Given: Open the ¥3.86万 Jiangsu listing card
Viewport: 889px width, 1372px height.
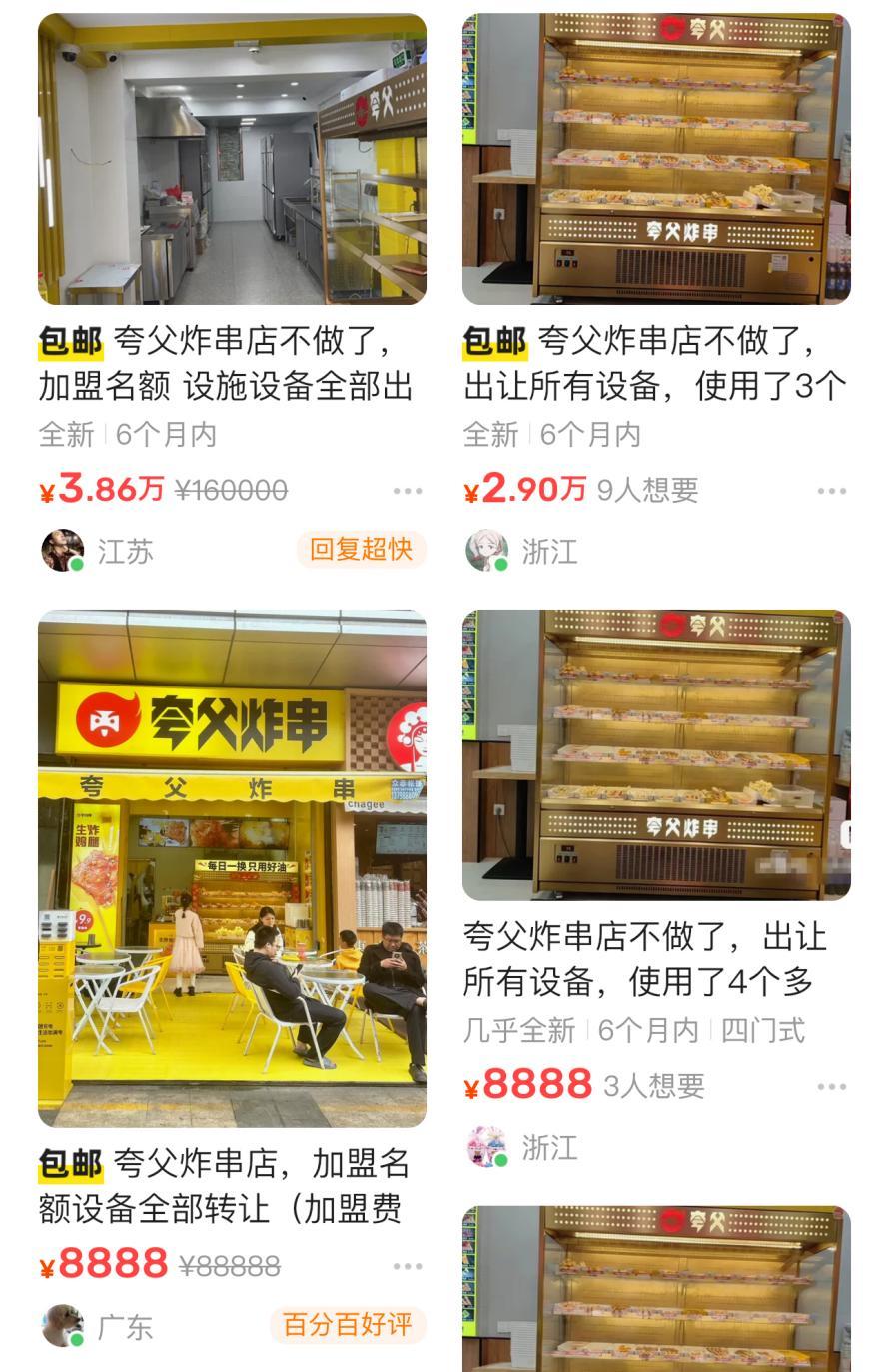Looking at the screenshot, I should pos(232,160).
